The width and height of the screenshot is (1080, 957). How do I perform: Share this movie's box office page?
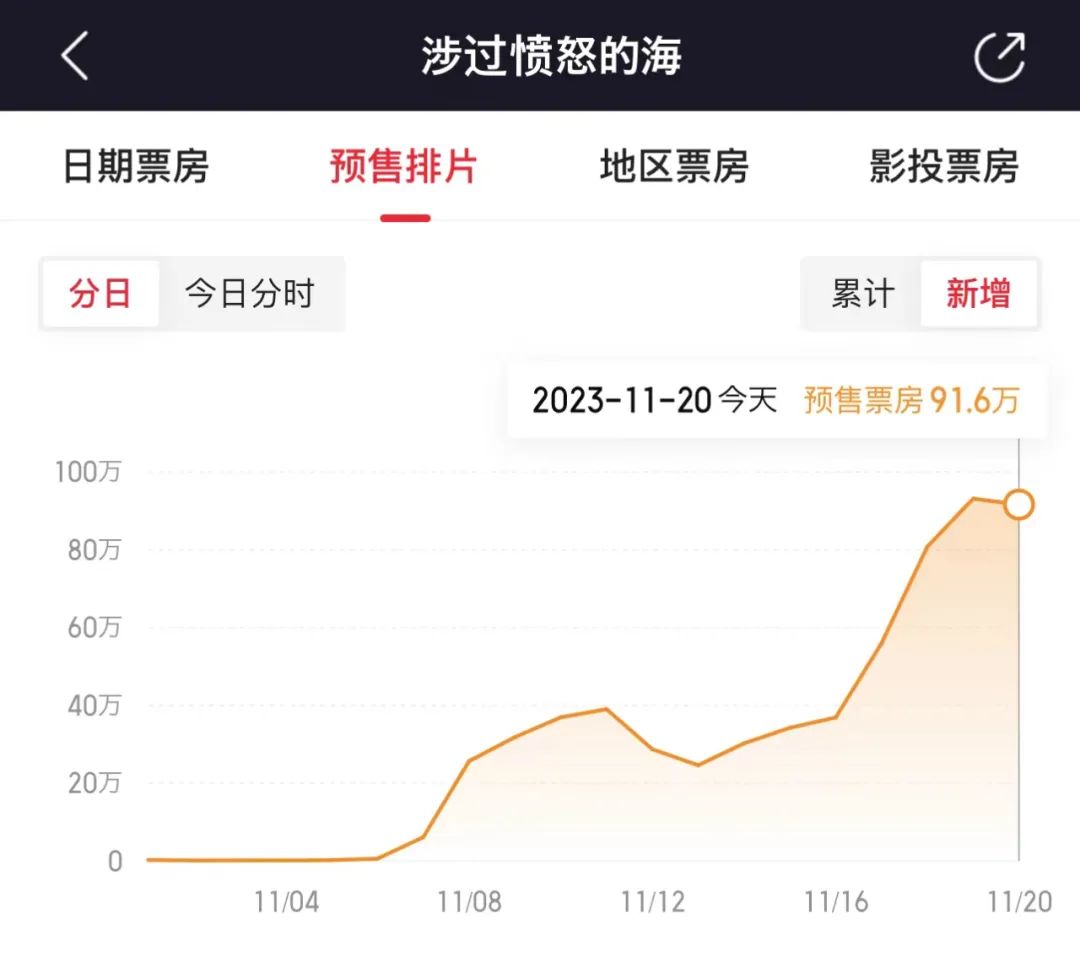[x=999, y=56]
